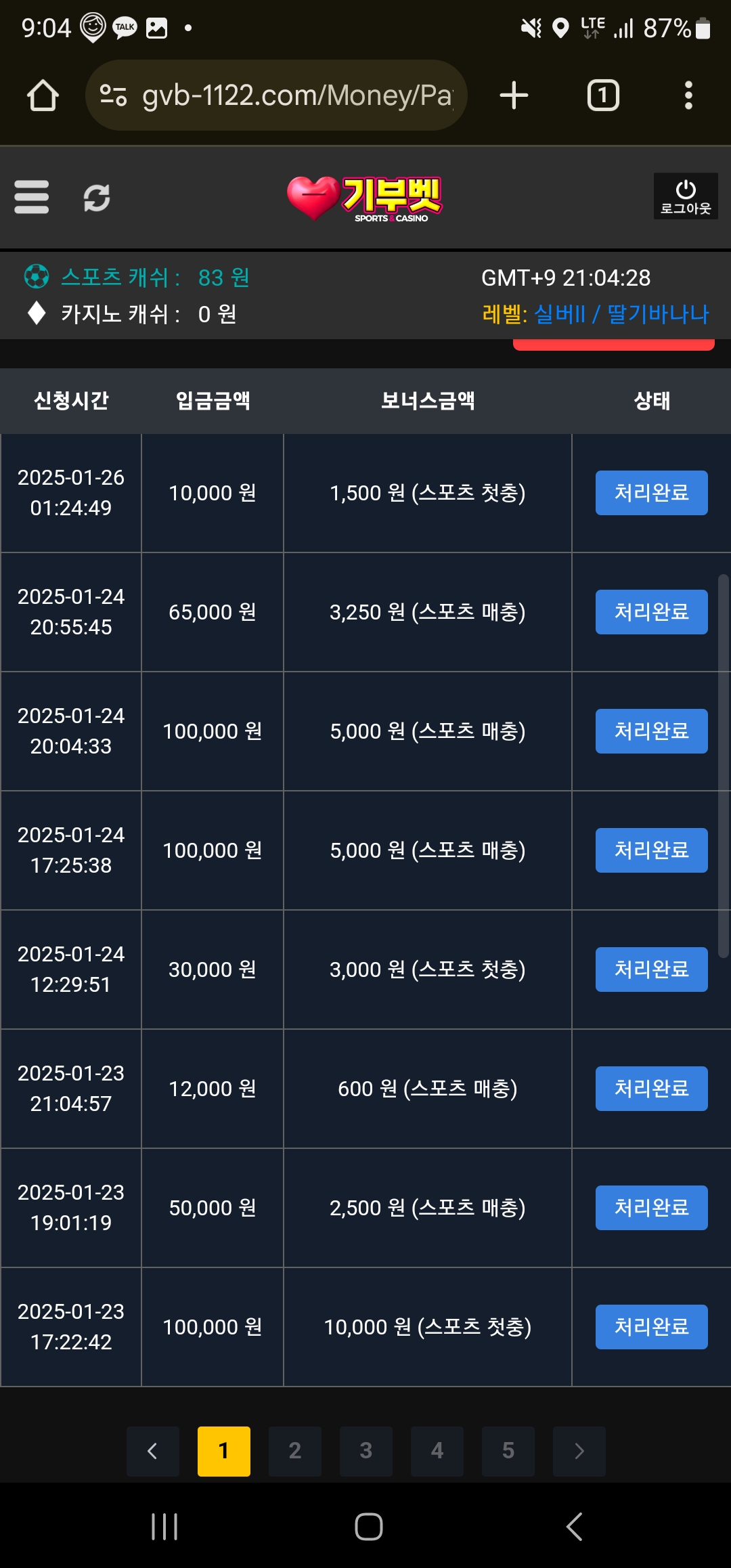Open the hamburger side menu

[x=32, y=197]
